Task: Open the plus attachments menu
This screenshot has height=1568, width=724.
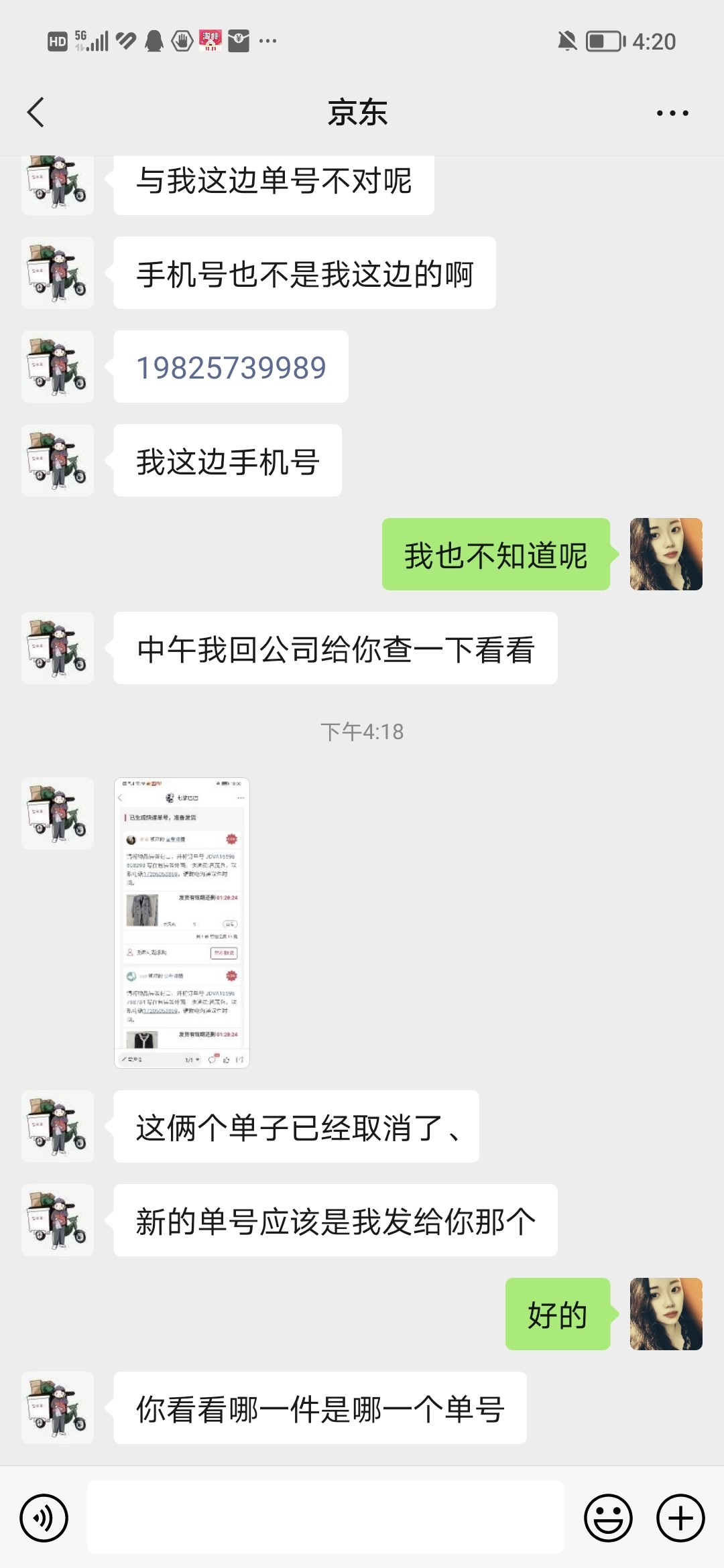Action: click(x=680, y=1518)
